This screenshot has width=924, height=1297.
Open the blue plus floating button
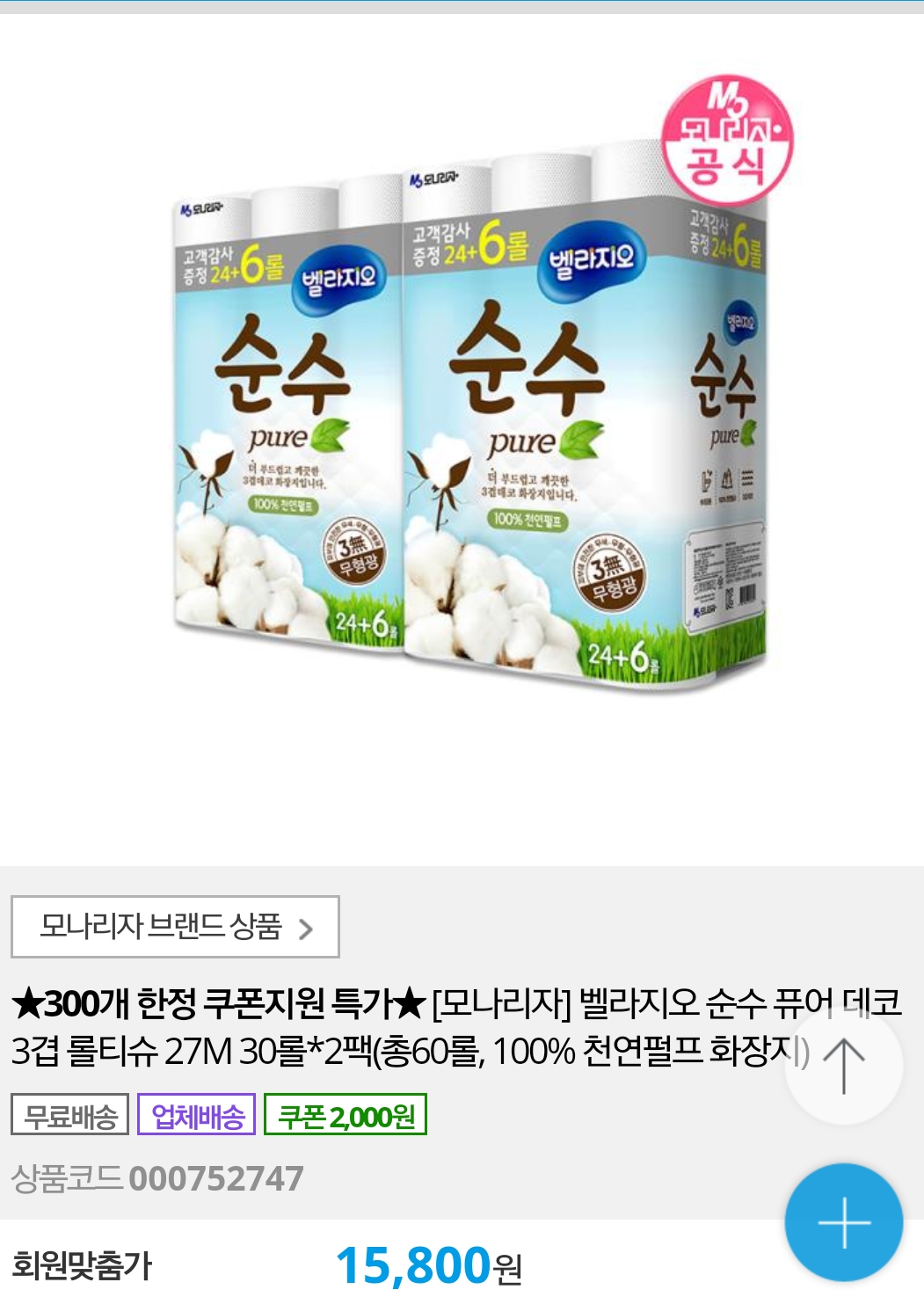(843, 1221)
